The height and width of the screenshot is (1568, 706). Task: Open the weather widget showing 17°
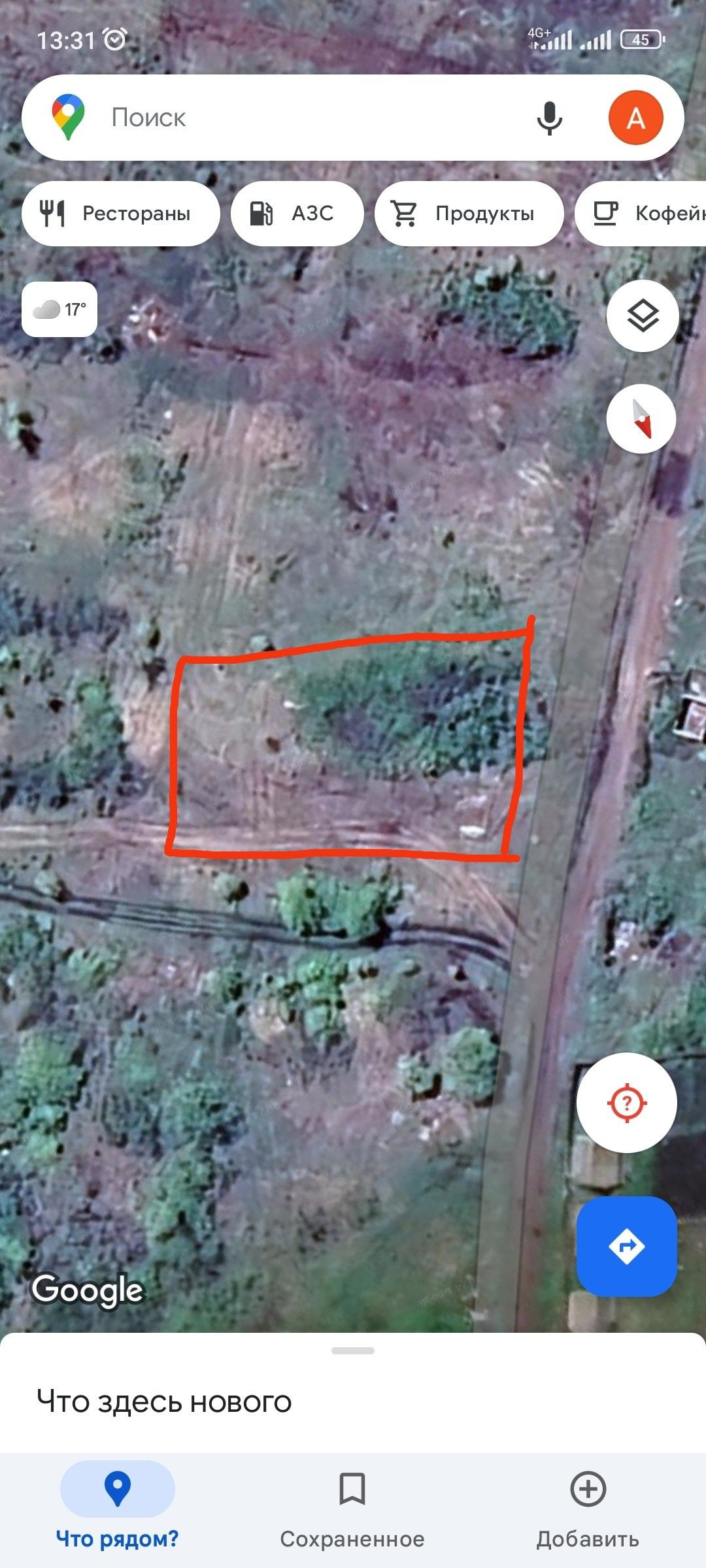click(x=59, y=309)
